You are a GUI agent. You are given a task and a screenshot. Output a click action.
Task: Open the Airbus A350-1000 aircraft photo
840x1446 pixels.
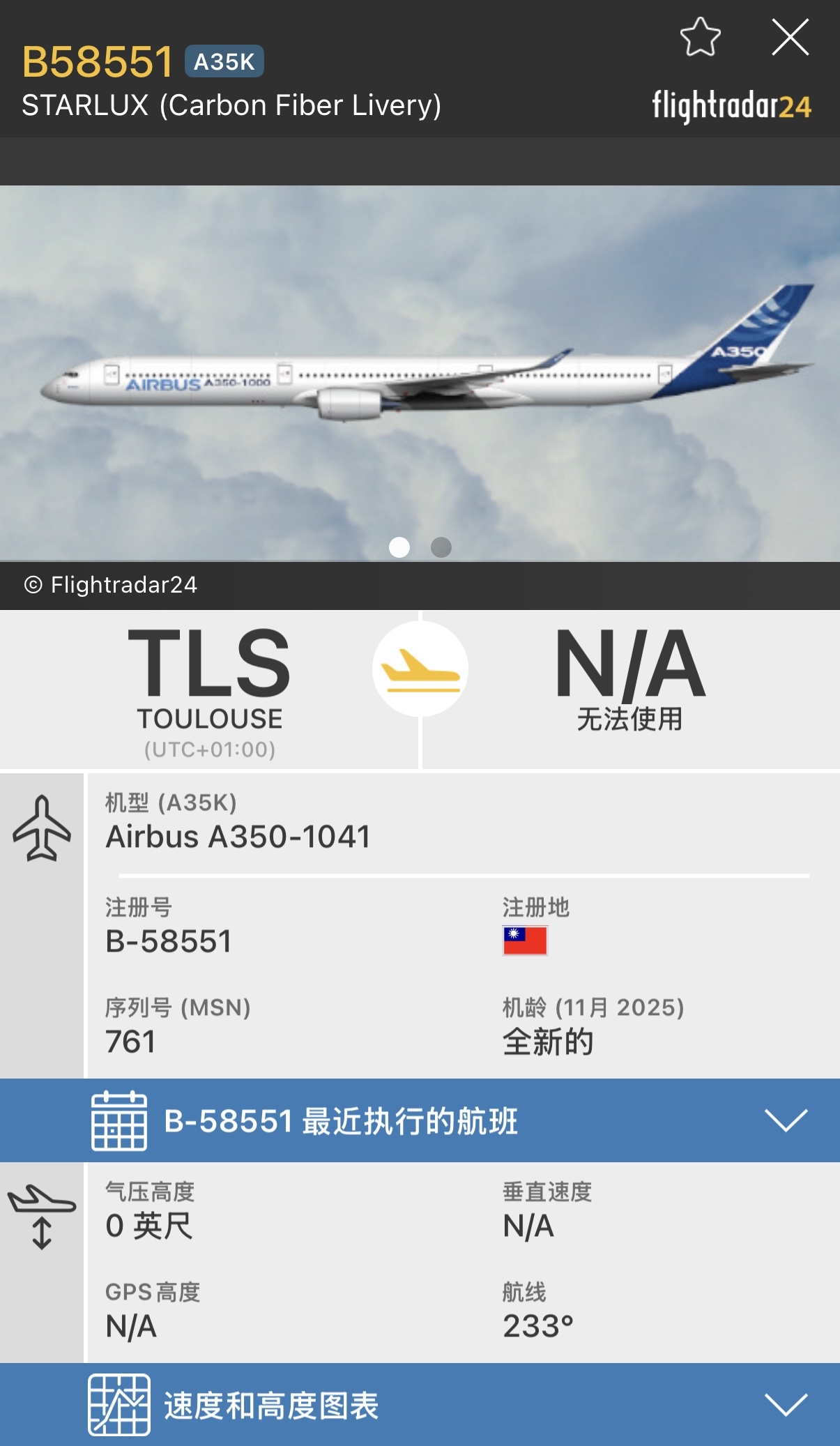point(420,373)
